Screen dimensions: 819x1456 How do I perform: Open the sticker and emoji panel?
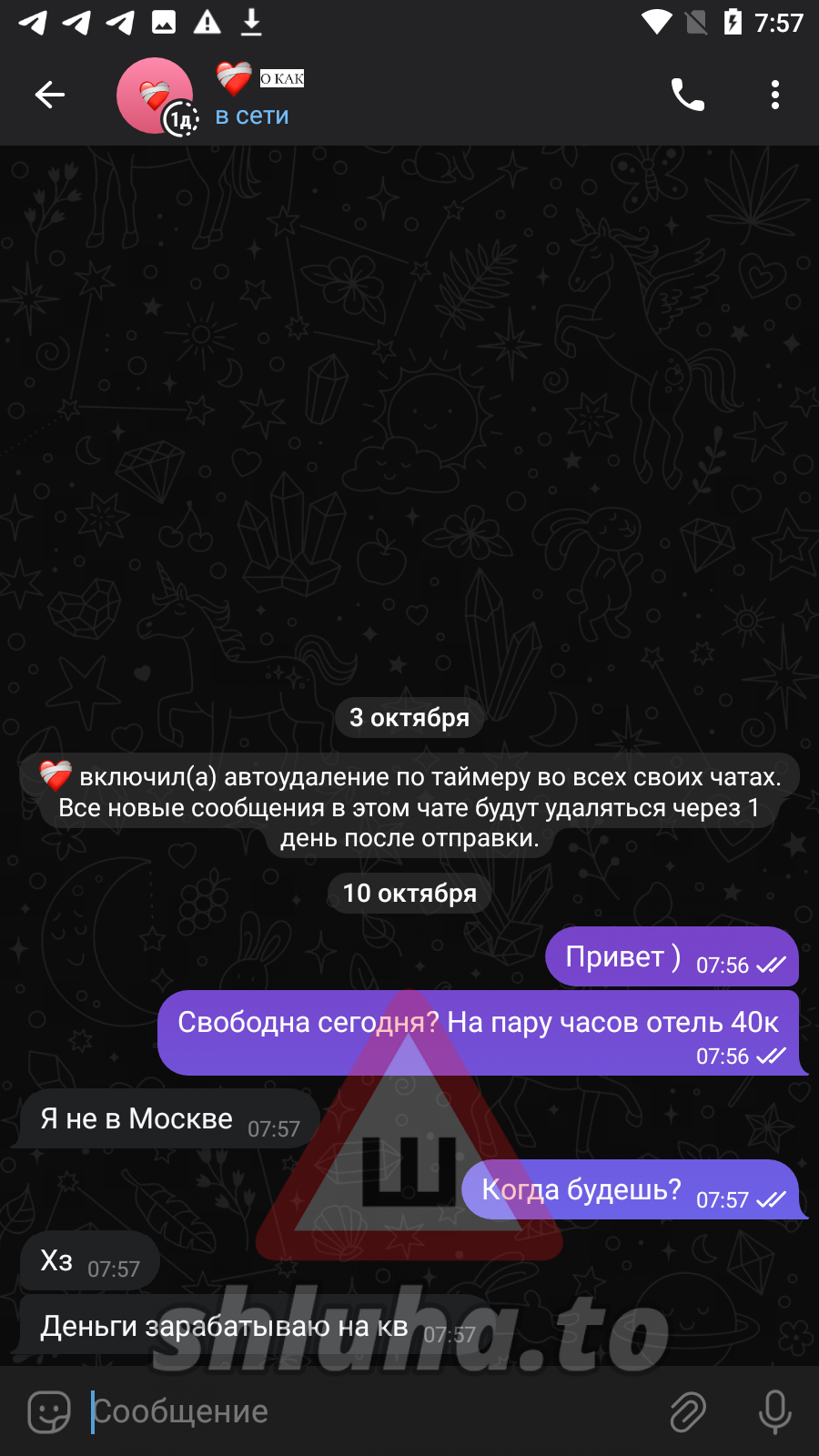pyautogui.click(x=49, y=1411)
